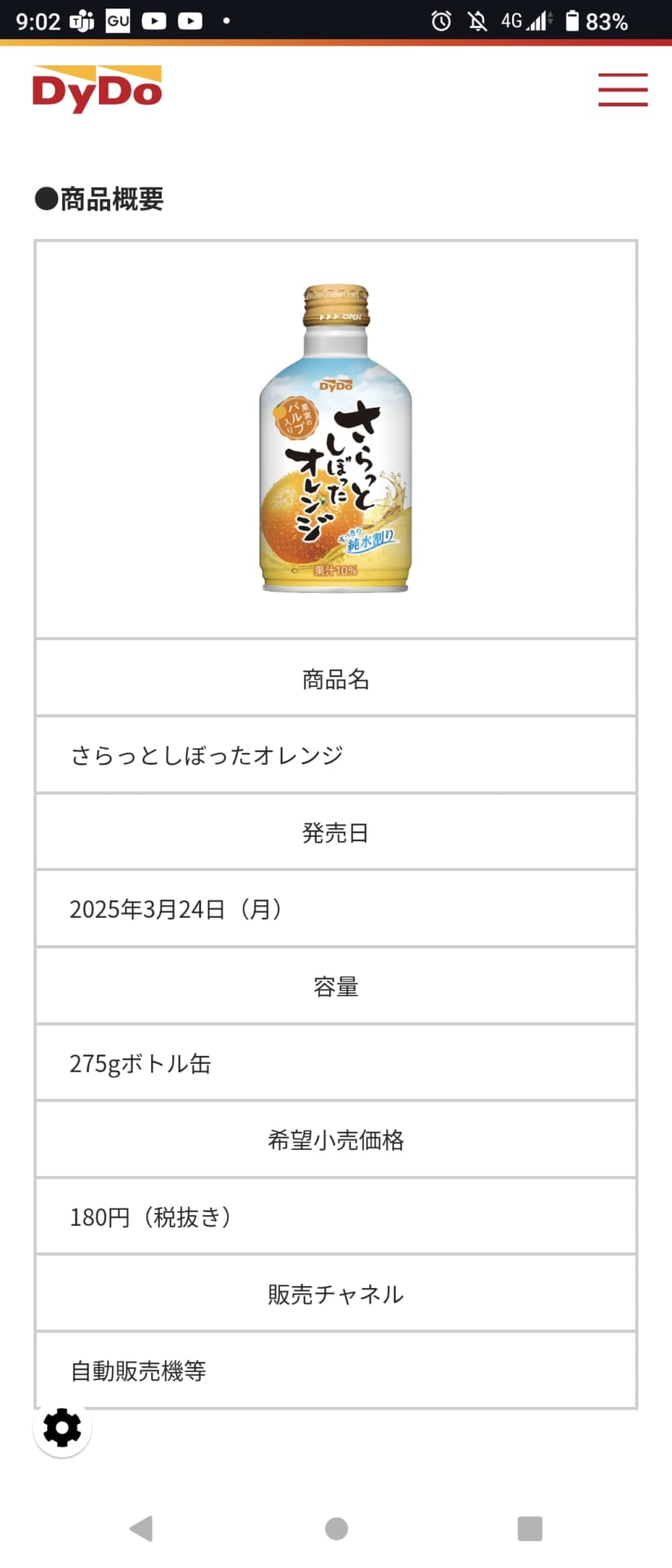This screenshot has width=672, height=1568.
Task: Open the floating gear settings button
Action: (x=62, y=1428)
